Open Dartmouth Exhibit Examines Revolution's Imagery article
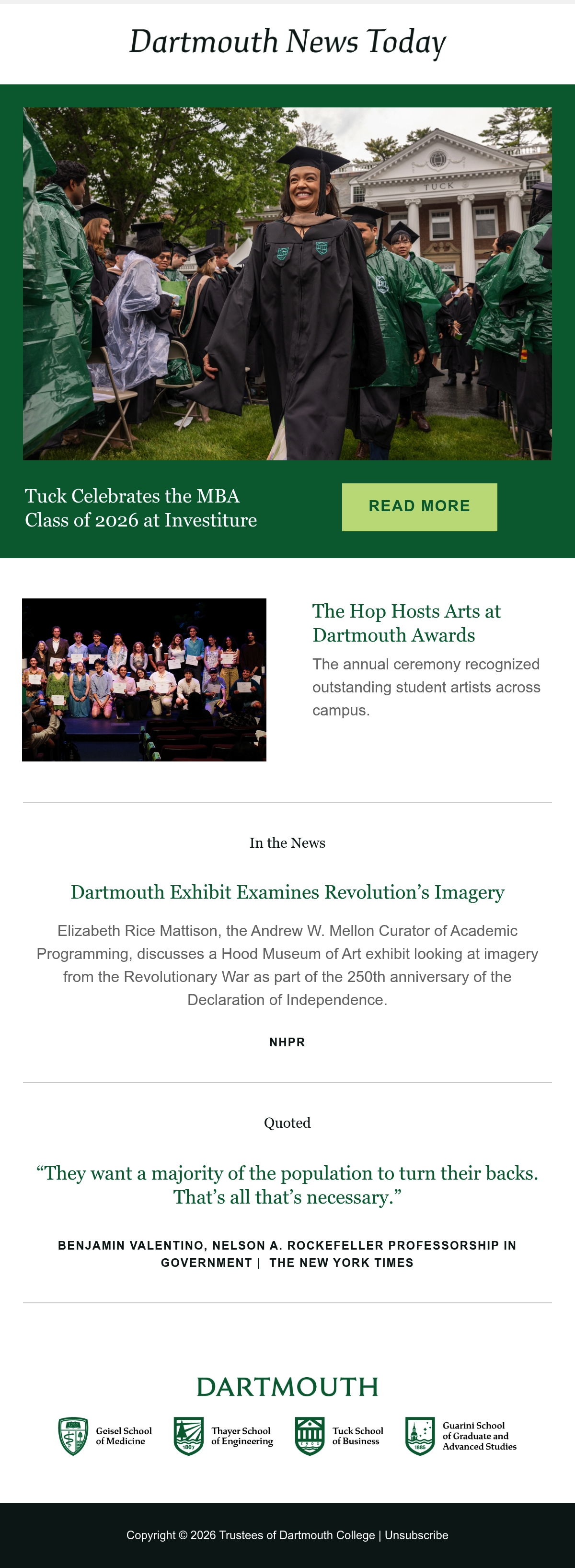Viewport: 575px width, 1568px height. [x=287, y=892]
